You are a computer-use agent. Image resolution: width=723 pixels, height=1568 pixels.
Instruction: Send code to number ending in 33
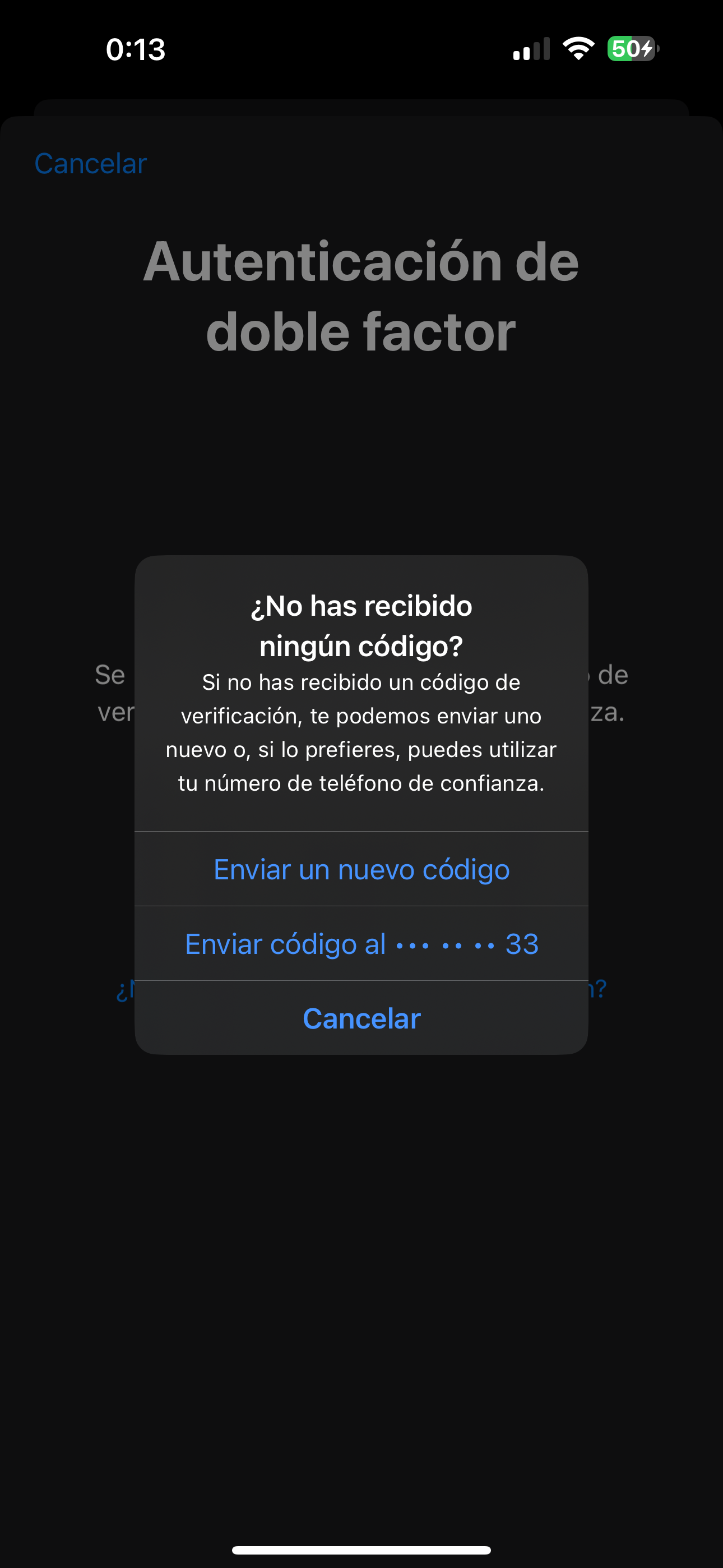(361, 944)
